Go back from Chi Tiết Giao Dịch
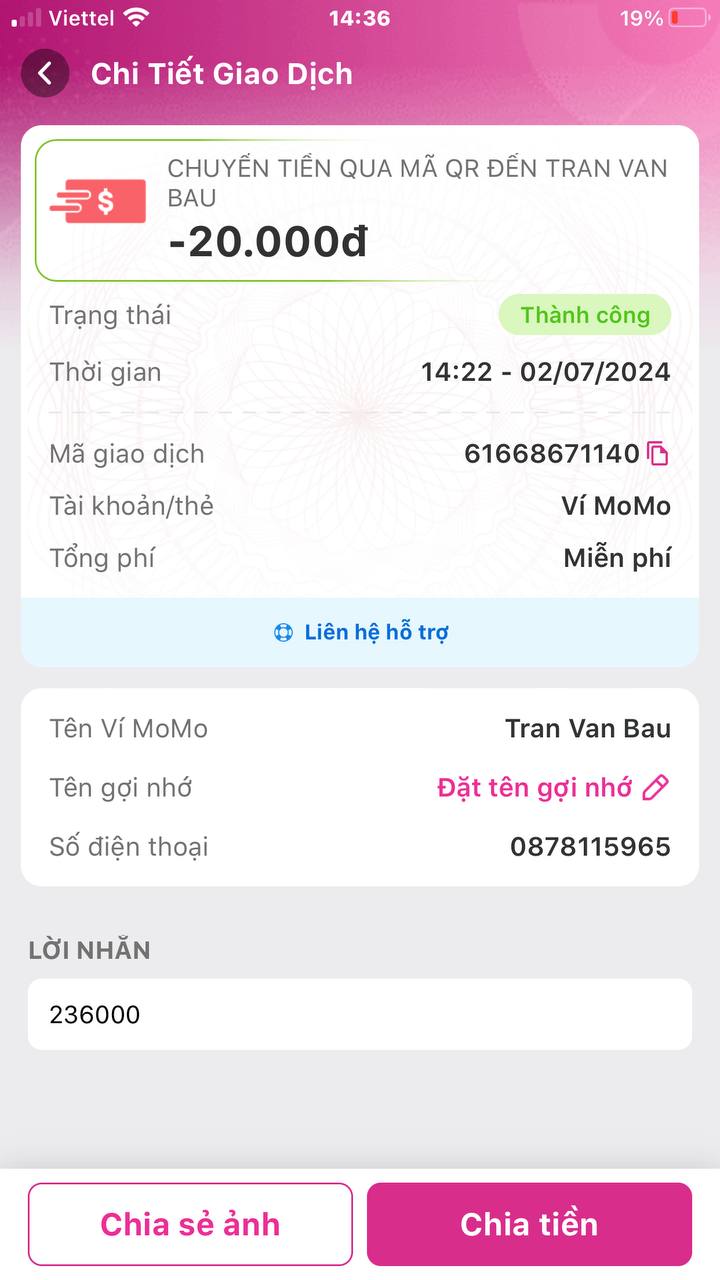The width and height of the screenshot is (720, 1280). [45, 74]
